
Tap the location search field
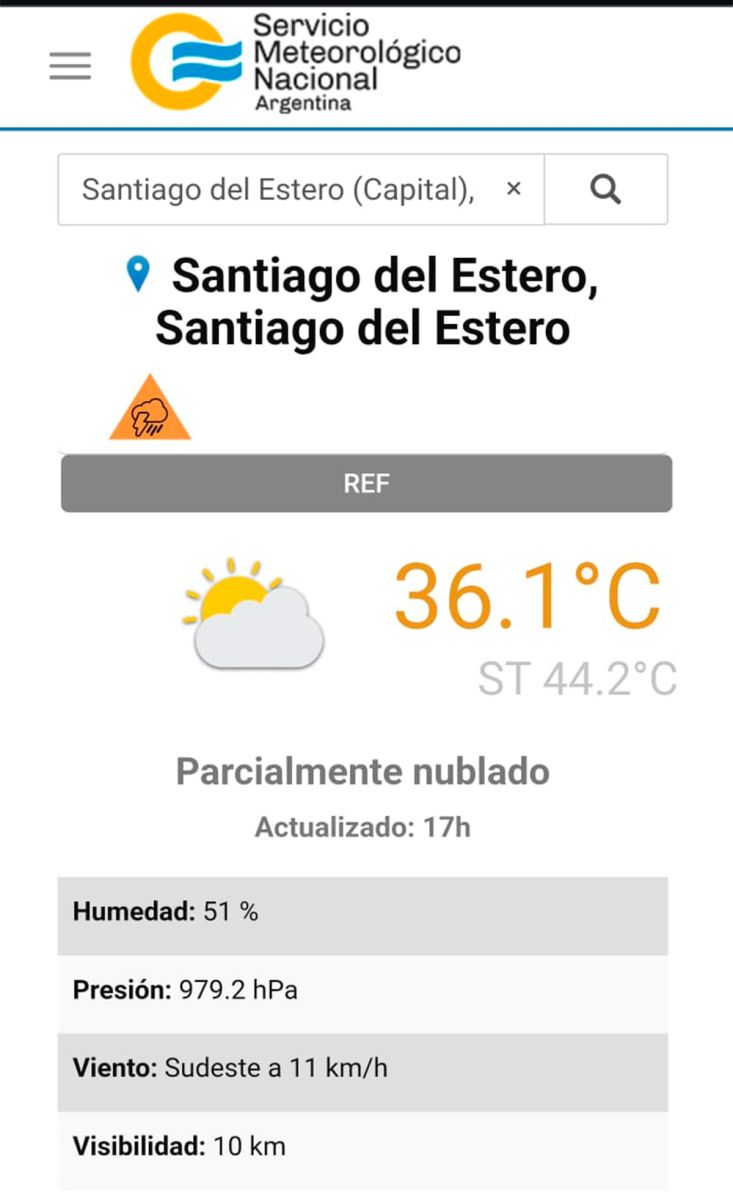(280, 189)
